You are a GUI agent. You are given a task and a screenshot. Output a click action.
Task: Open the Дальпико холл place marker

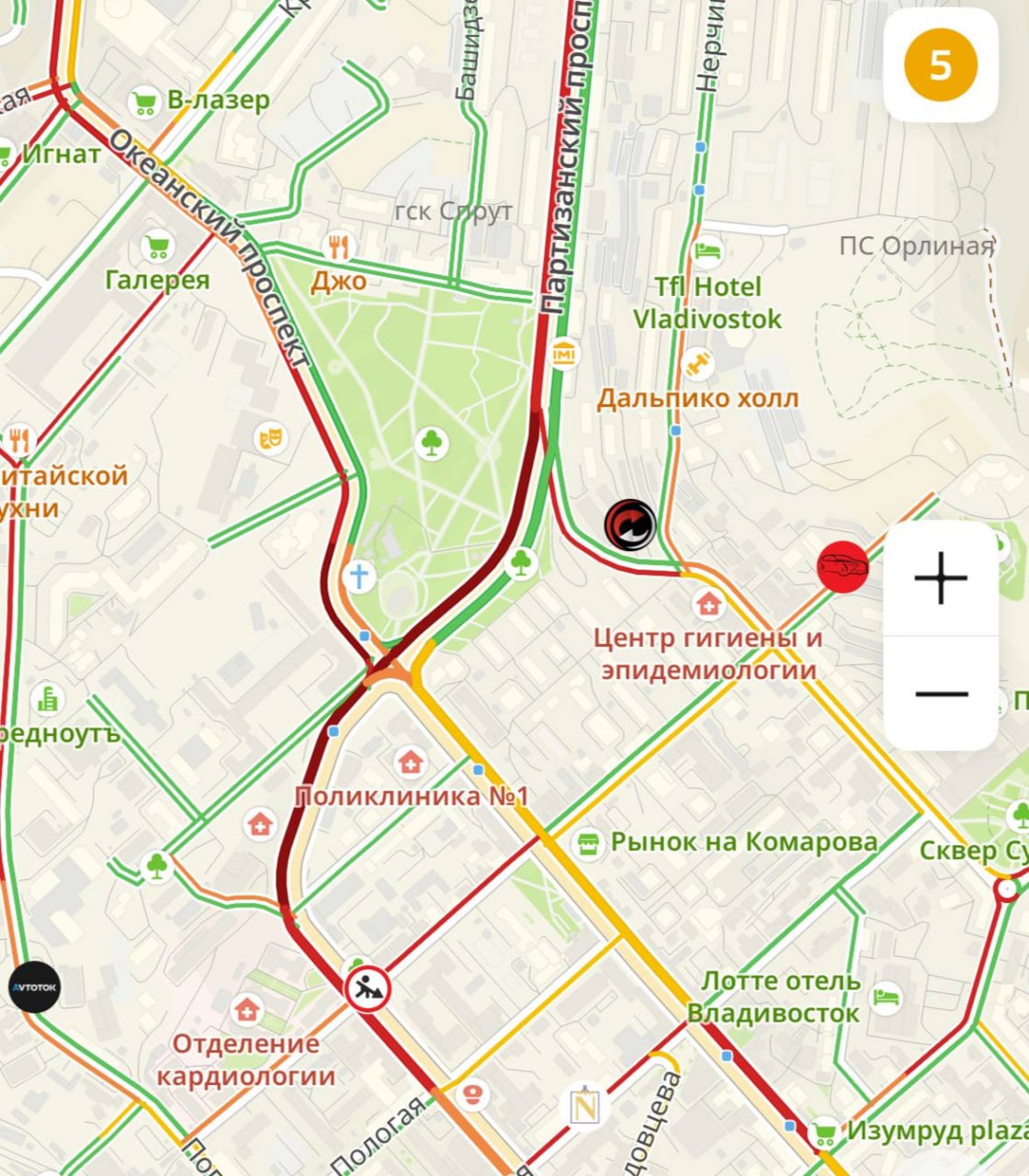(698, 365)
